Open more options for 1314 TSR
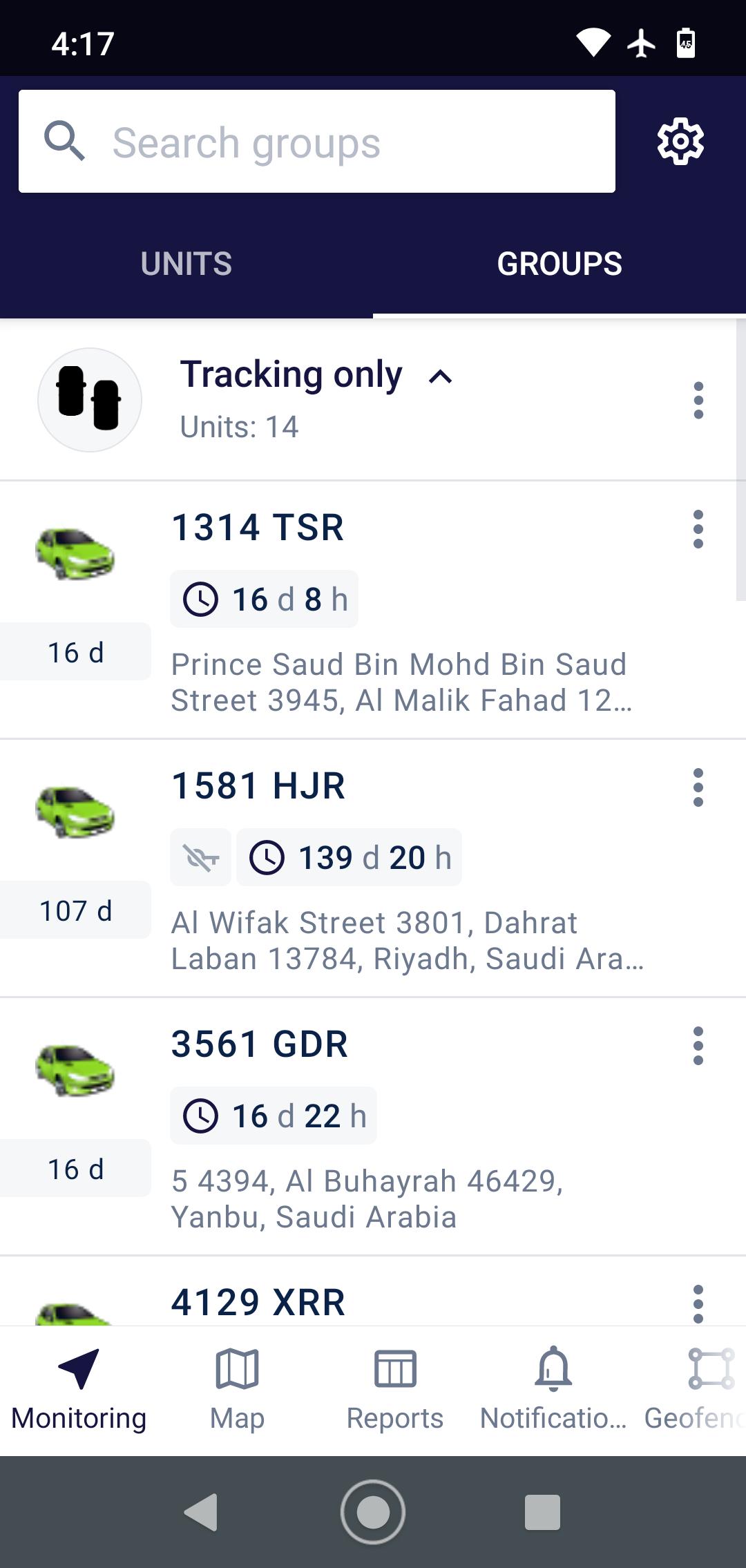 pyautogui.click(x=698, y=529)
